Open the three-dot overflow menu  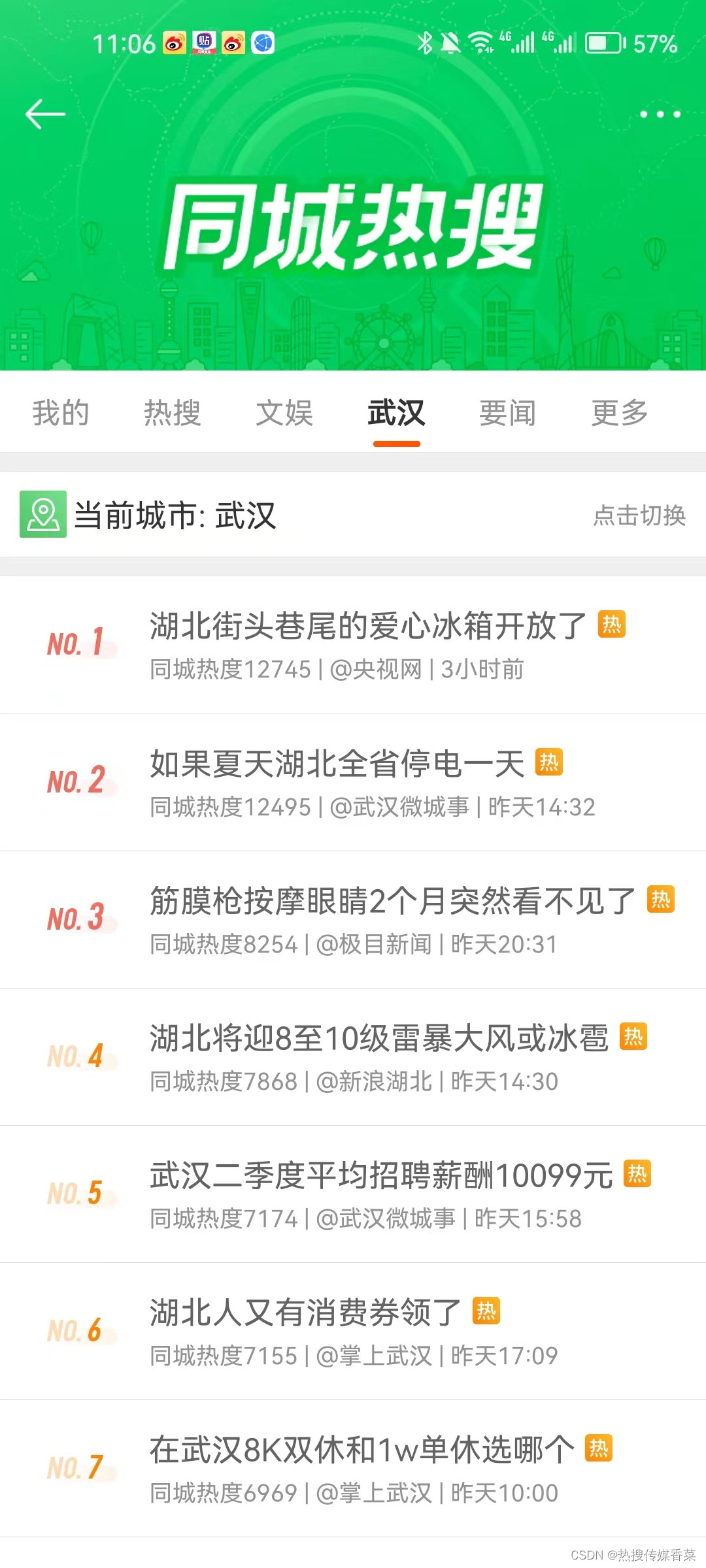(660, 114)
